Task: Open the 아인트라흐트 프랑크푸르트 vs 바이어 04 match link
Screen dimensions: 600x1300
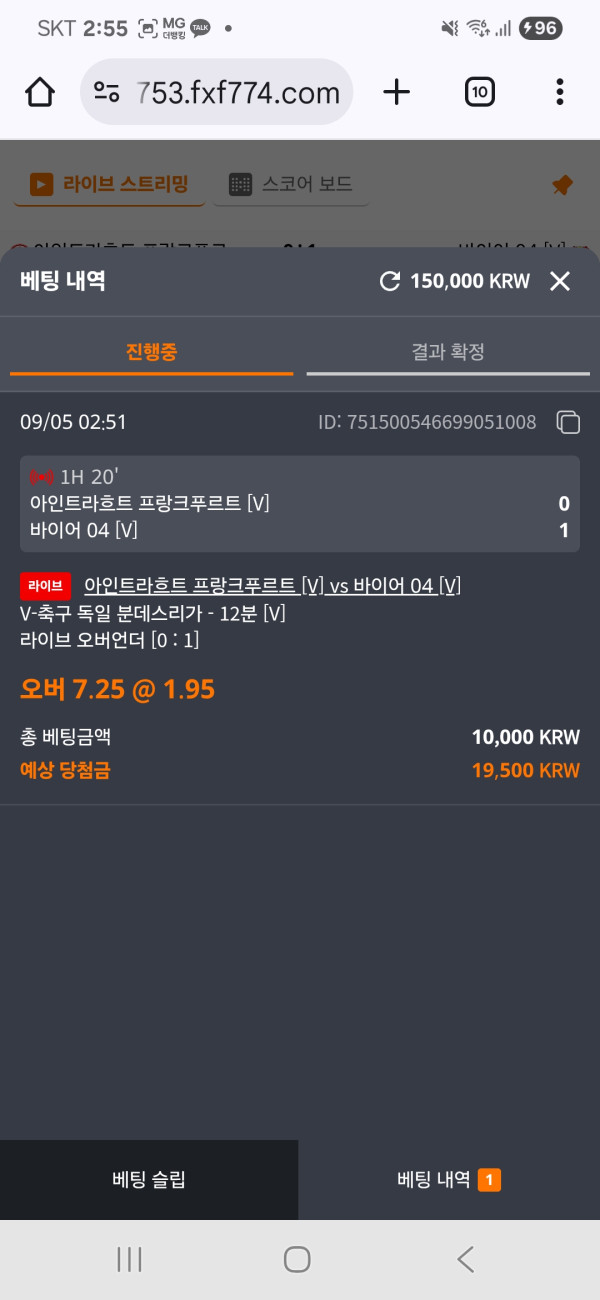Action: click(x=272, y=585)
